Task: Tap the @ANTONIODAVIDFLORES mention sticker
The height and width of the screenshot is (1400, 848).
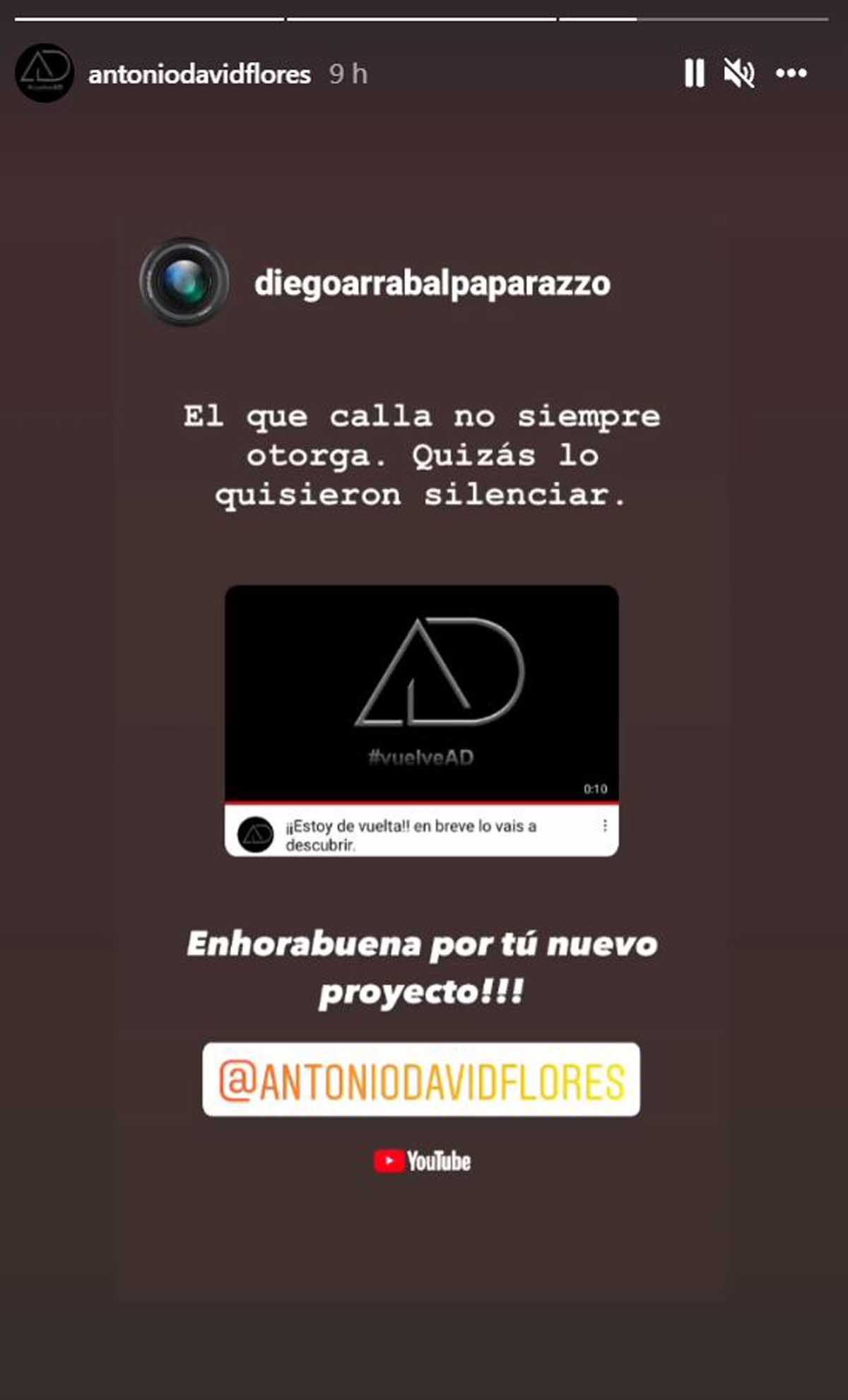Action: [421, 1080]
